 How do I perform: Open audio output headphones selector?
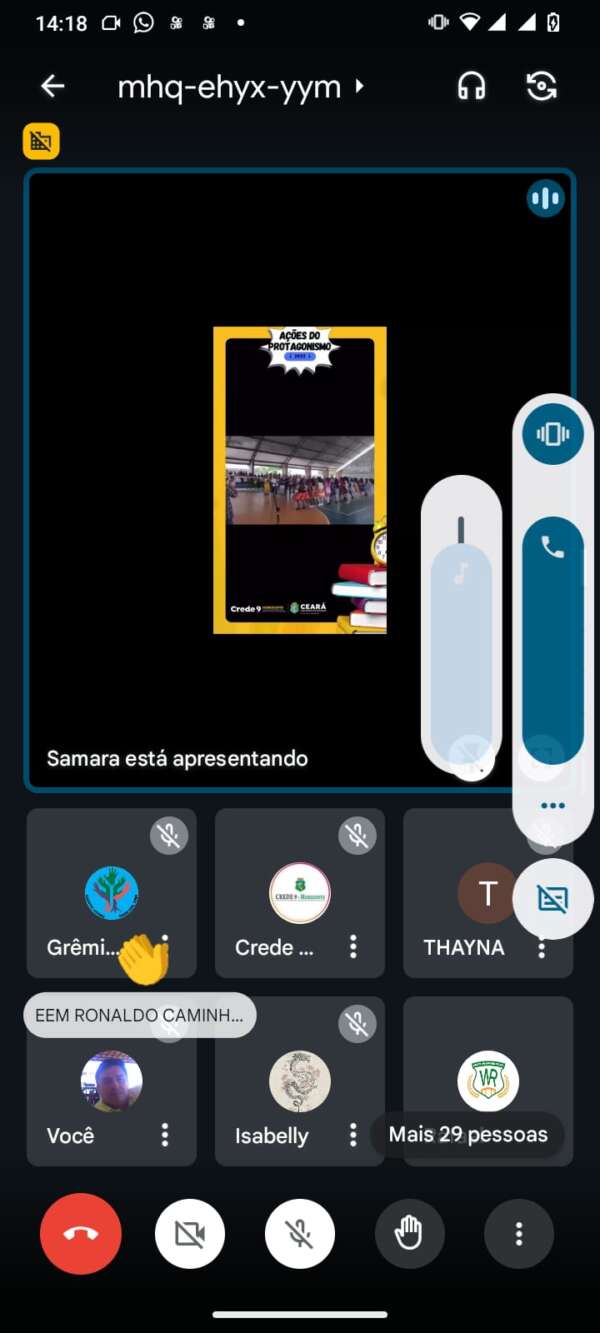click(x=471, y=87)
